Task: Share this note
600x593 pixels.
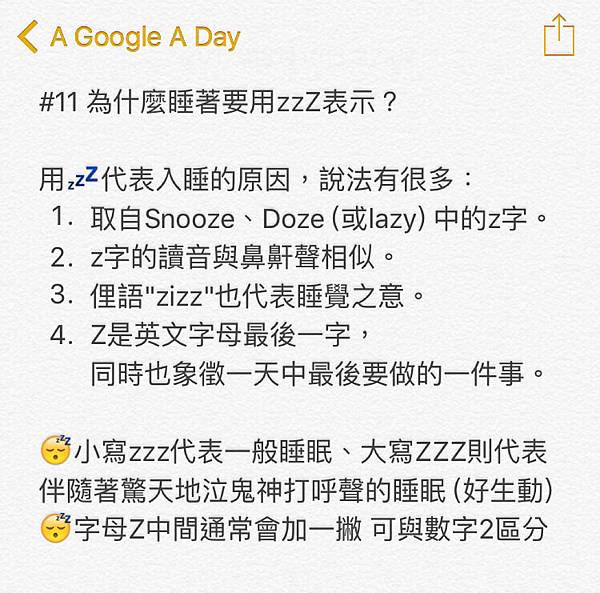Action: (x=559, y=36)
